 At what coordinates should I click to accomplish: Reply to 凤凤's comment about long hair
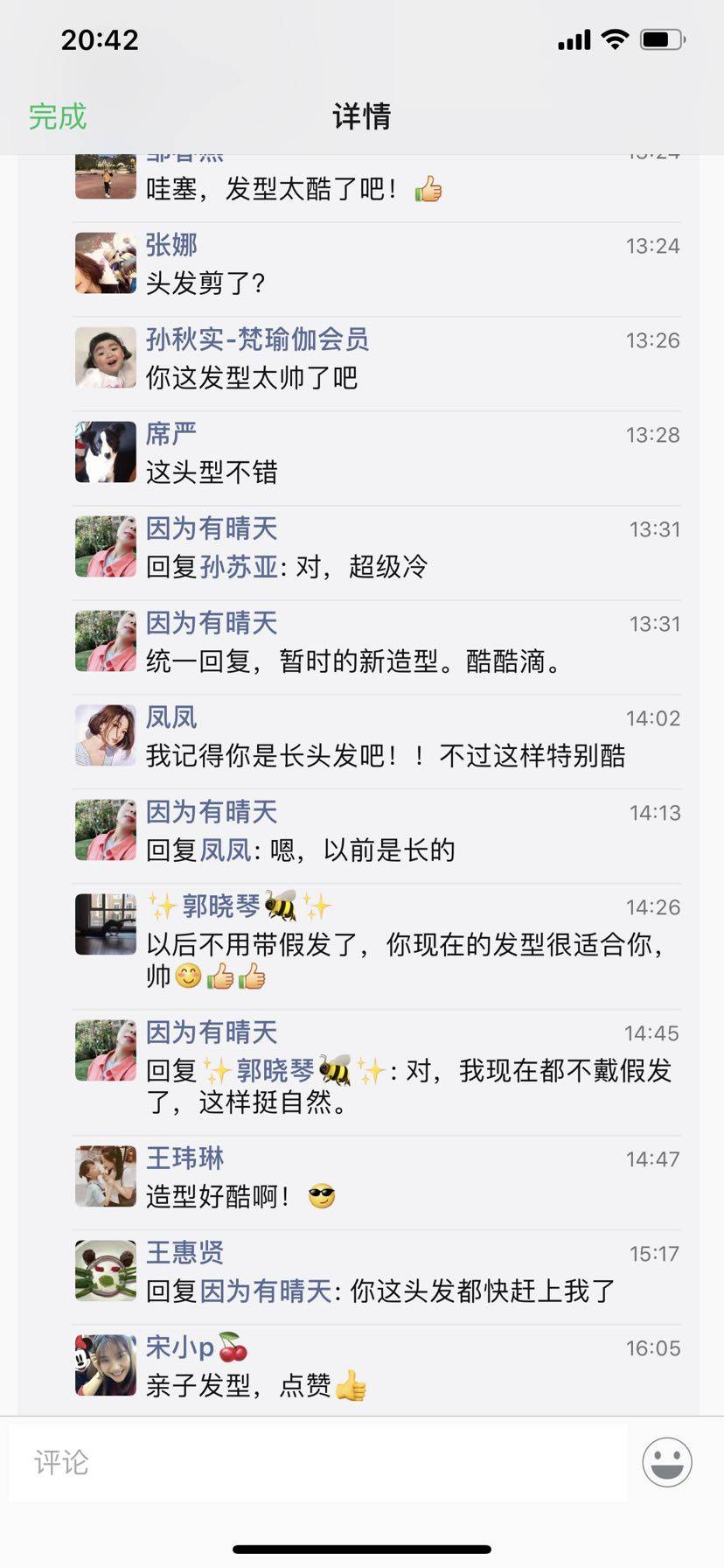pos(385,756)
